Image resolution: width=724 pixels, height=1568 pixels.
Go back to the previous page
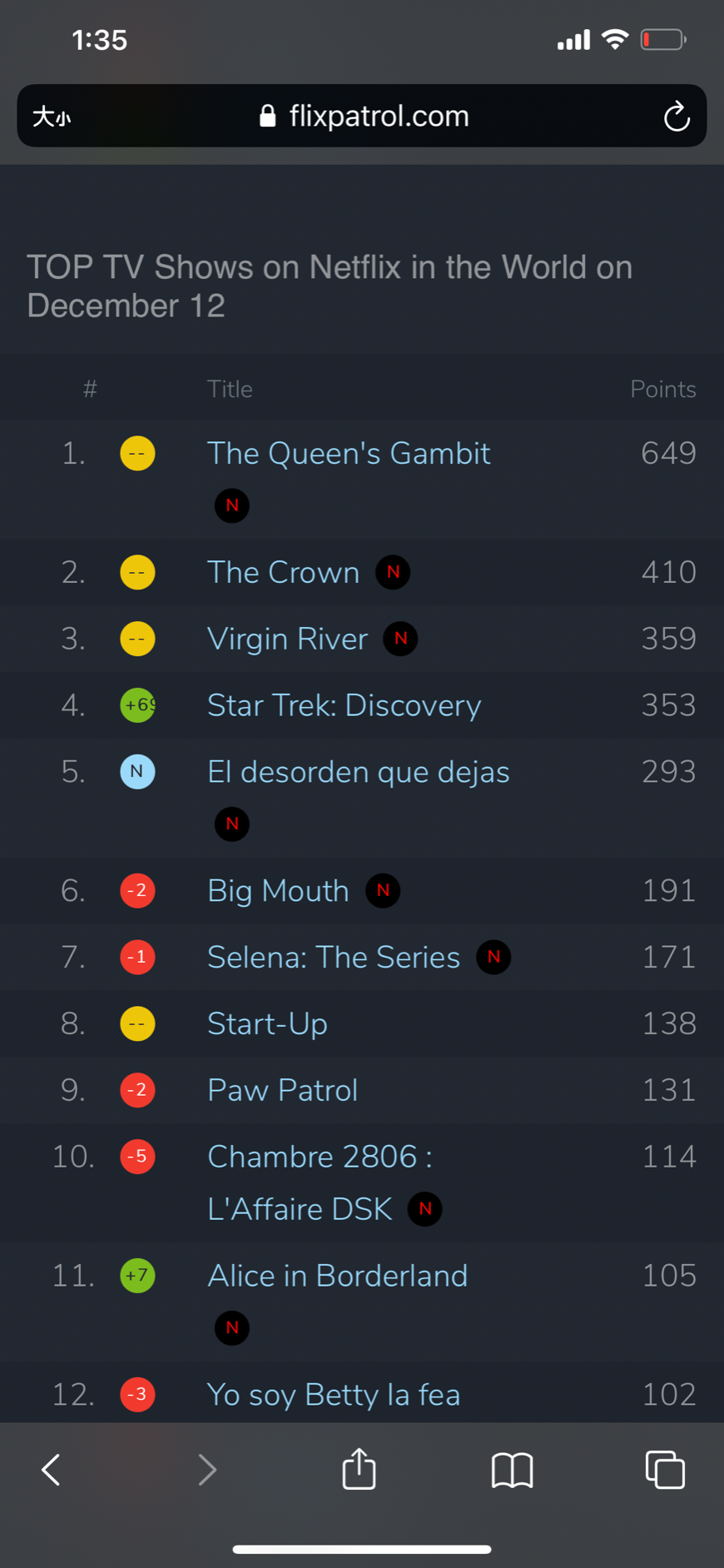52,1470
